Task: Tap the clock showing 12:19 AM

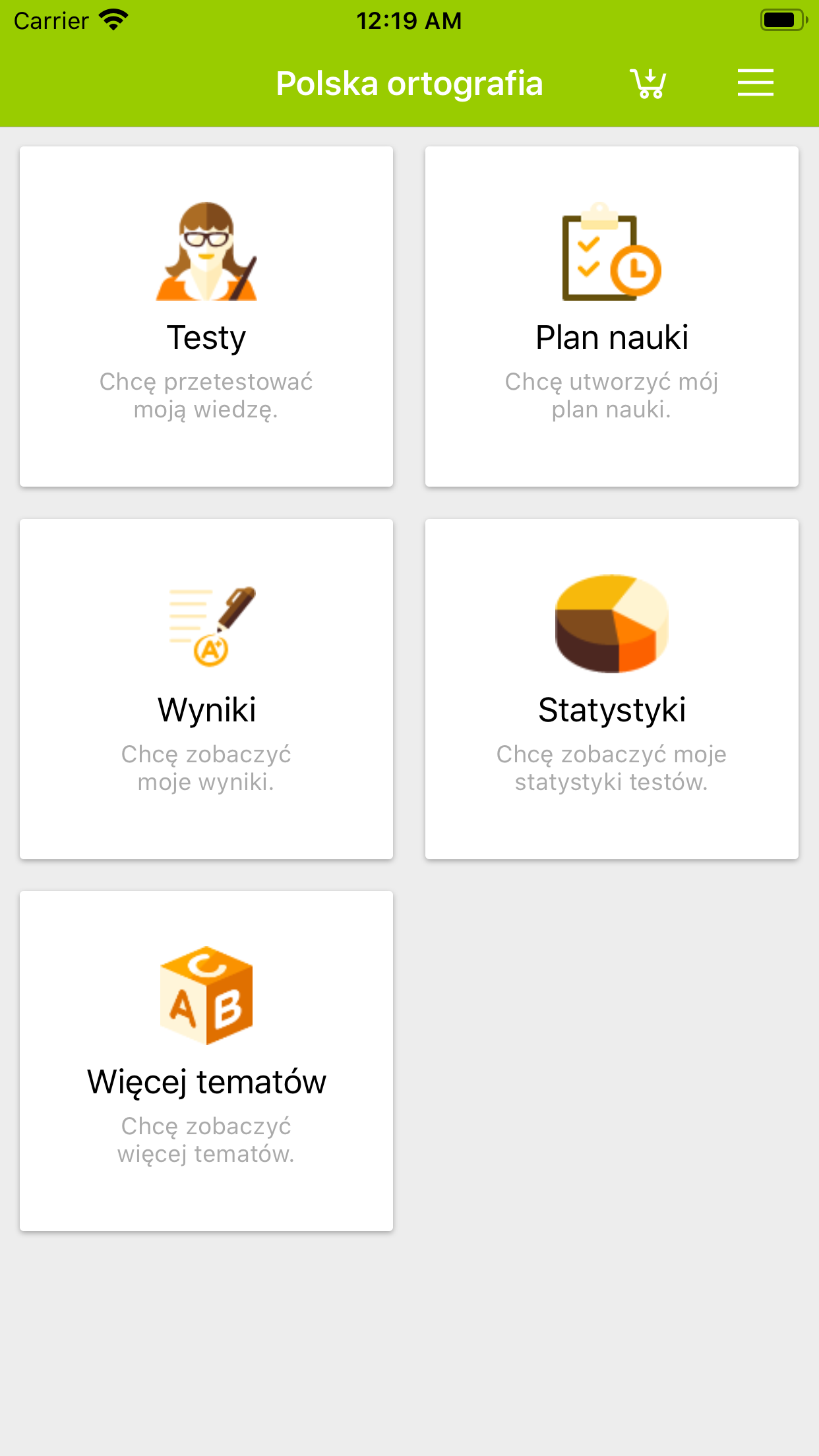Action: (x=409, y=20)
